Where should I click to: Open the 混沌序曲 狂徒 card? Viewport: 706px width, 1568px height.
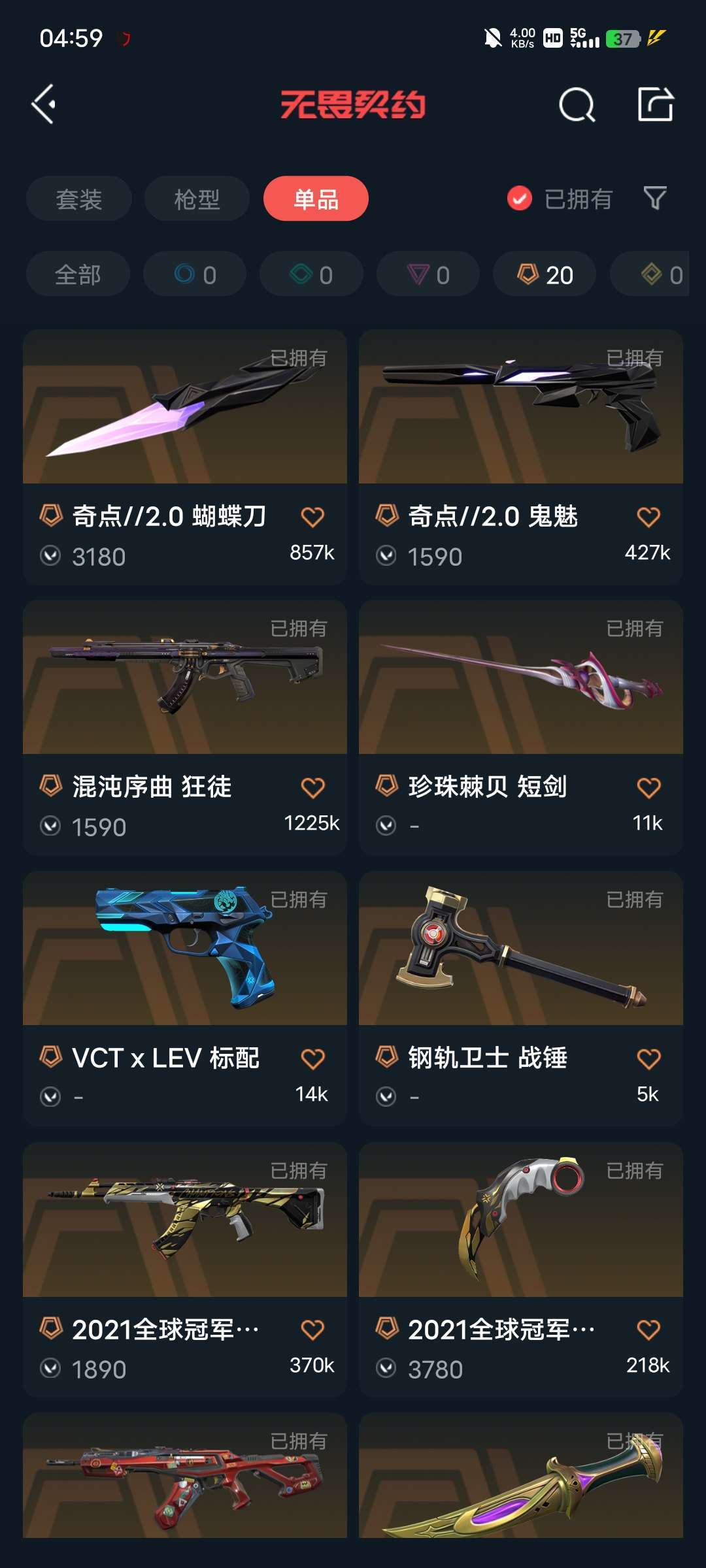tap(185, 727)
